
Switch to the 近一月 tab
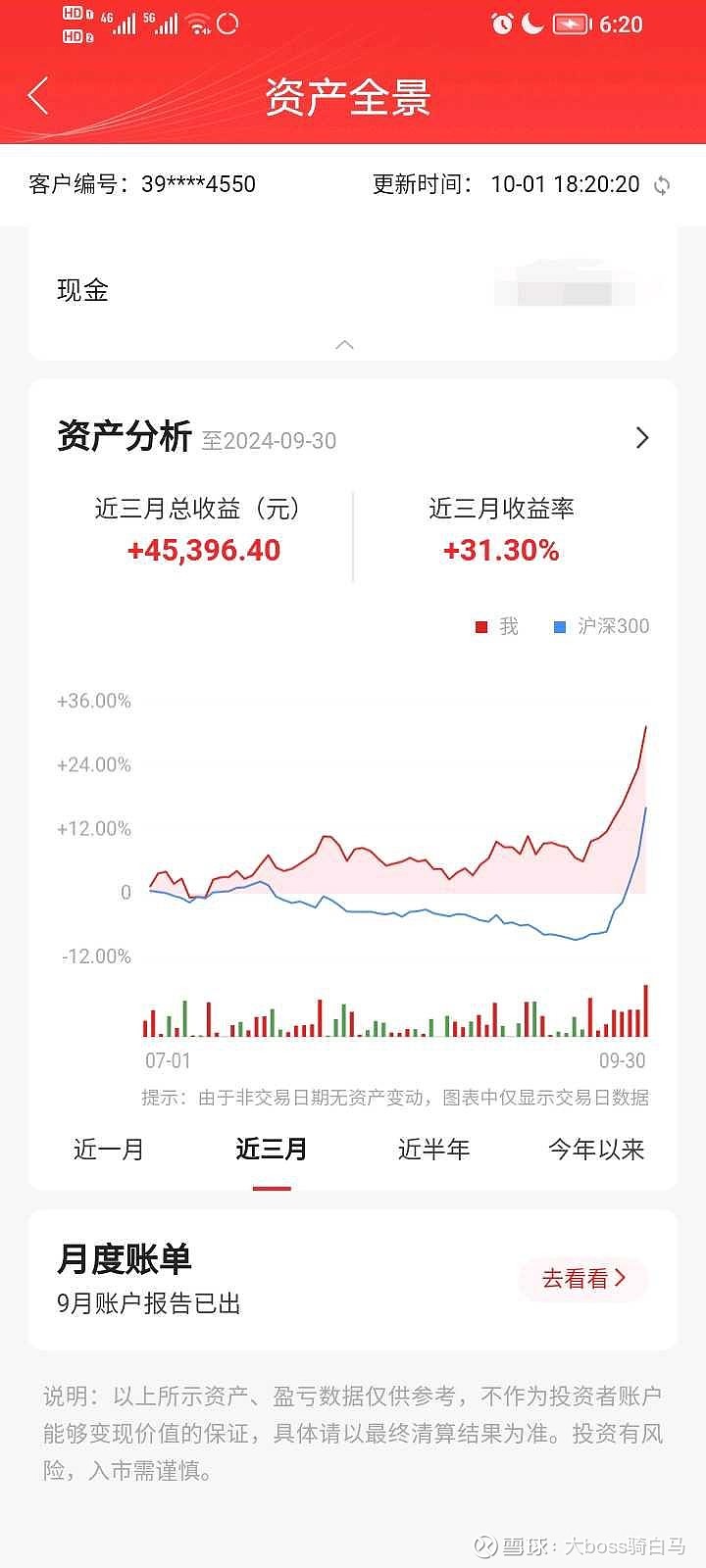pyautogui.click(x=109, y=1149)
